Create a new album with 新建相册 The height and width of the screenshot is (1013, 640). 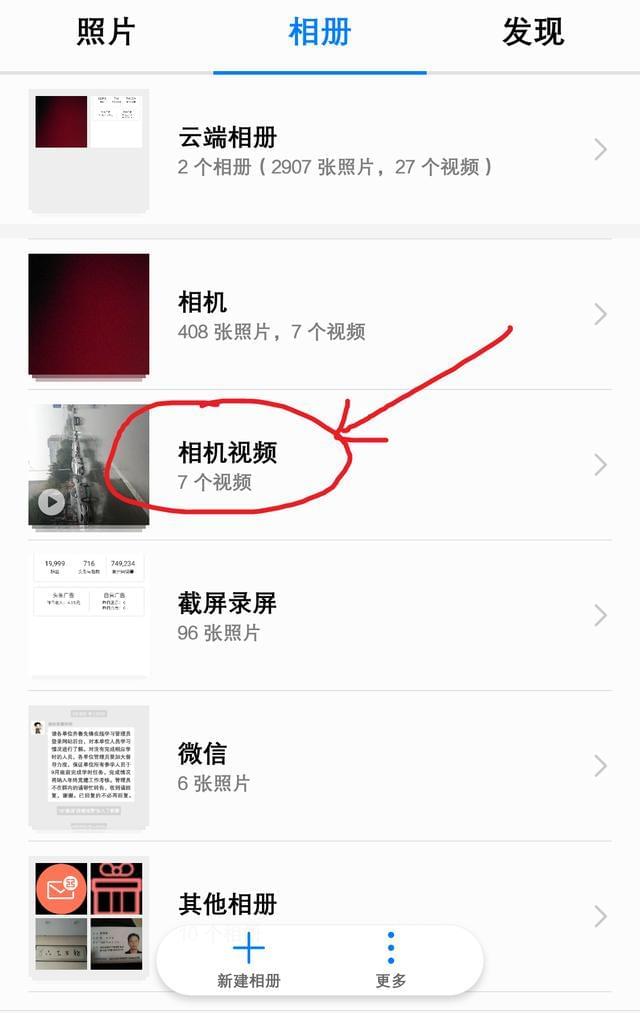[249, 961]
